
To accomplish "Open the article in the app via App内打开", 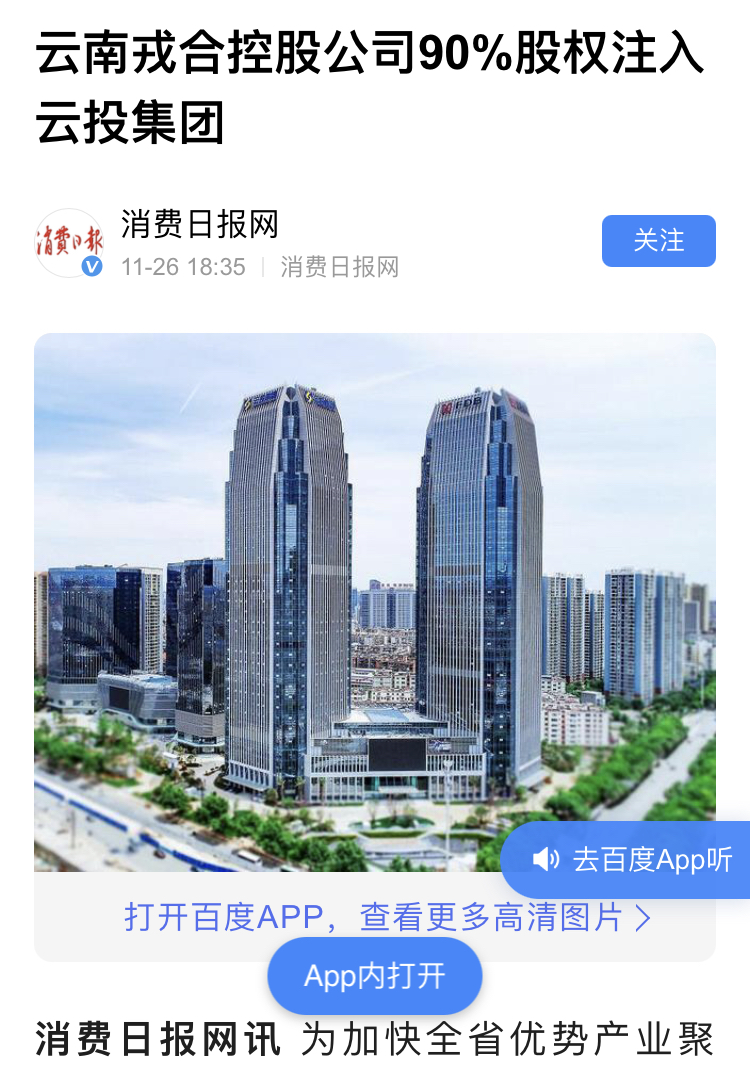I will [x=375, y=976].
